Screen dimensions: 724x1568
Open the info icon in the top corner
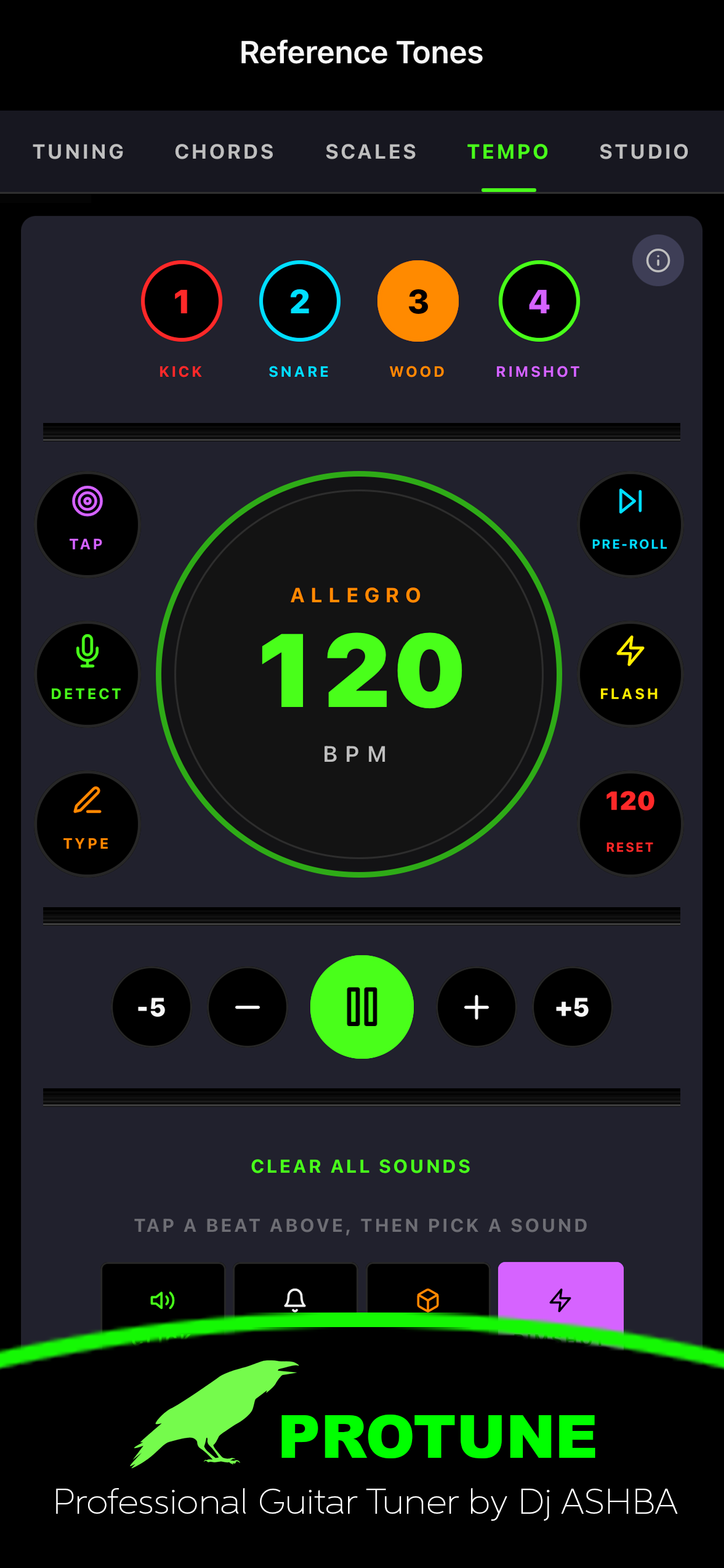pos(657,260)
